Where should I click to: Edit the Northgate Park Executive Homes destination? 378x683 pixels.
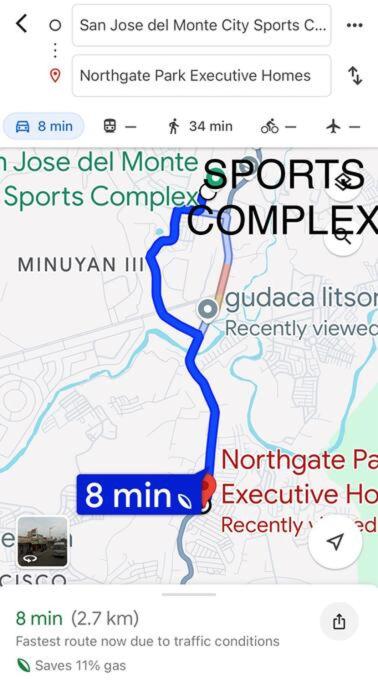pos(201,75)
